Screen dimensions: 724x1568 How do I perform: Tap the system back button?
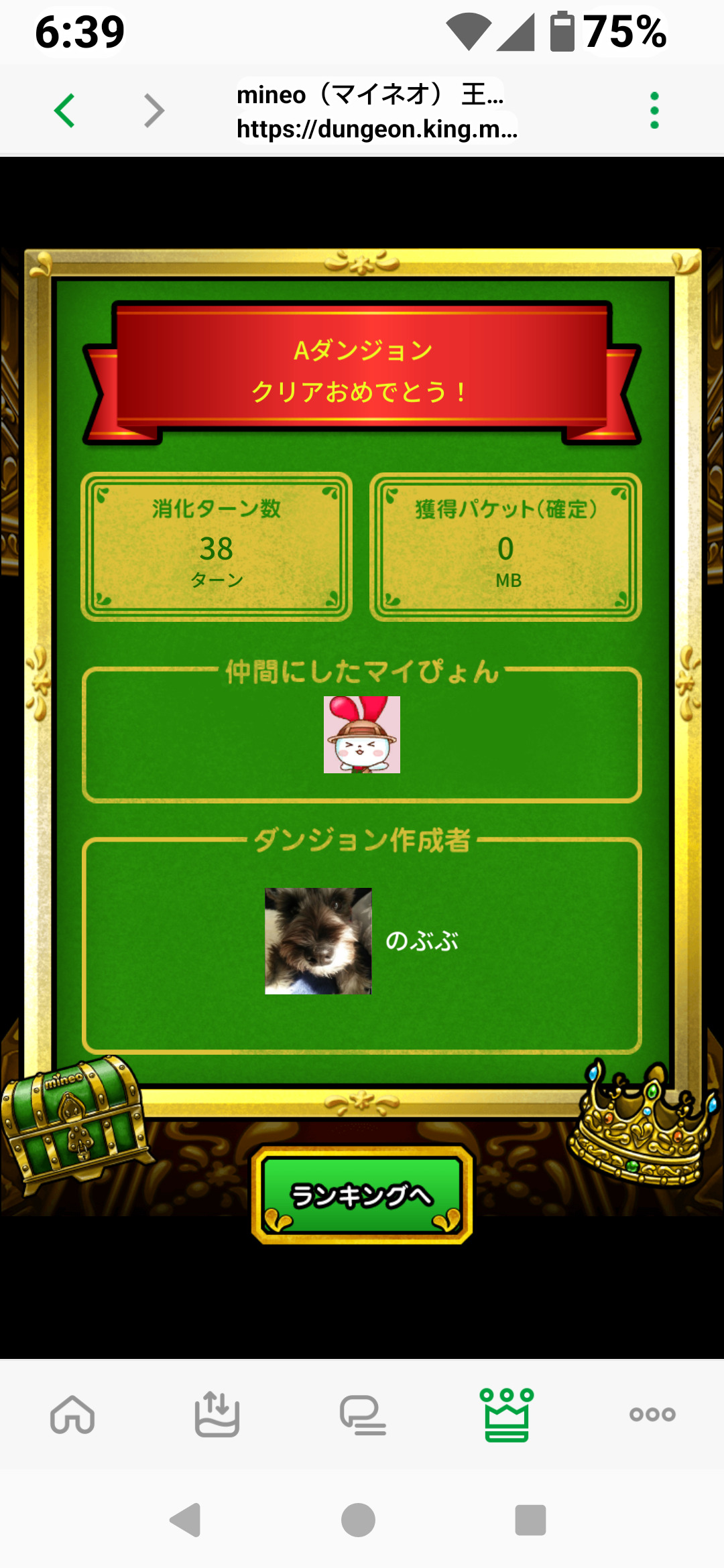pos(186,1520)
